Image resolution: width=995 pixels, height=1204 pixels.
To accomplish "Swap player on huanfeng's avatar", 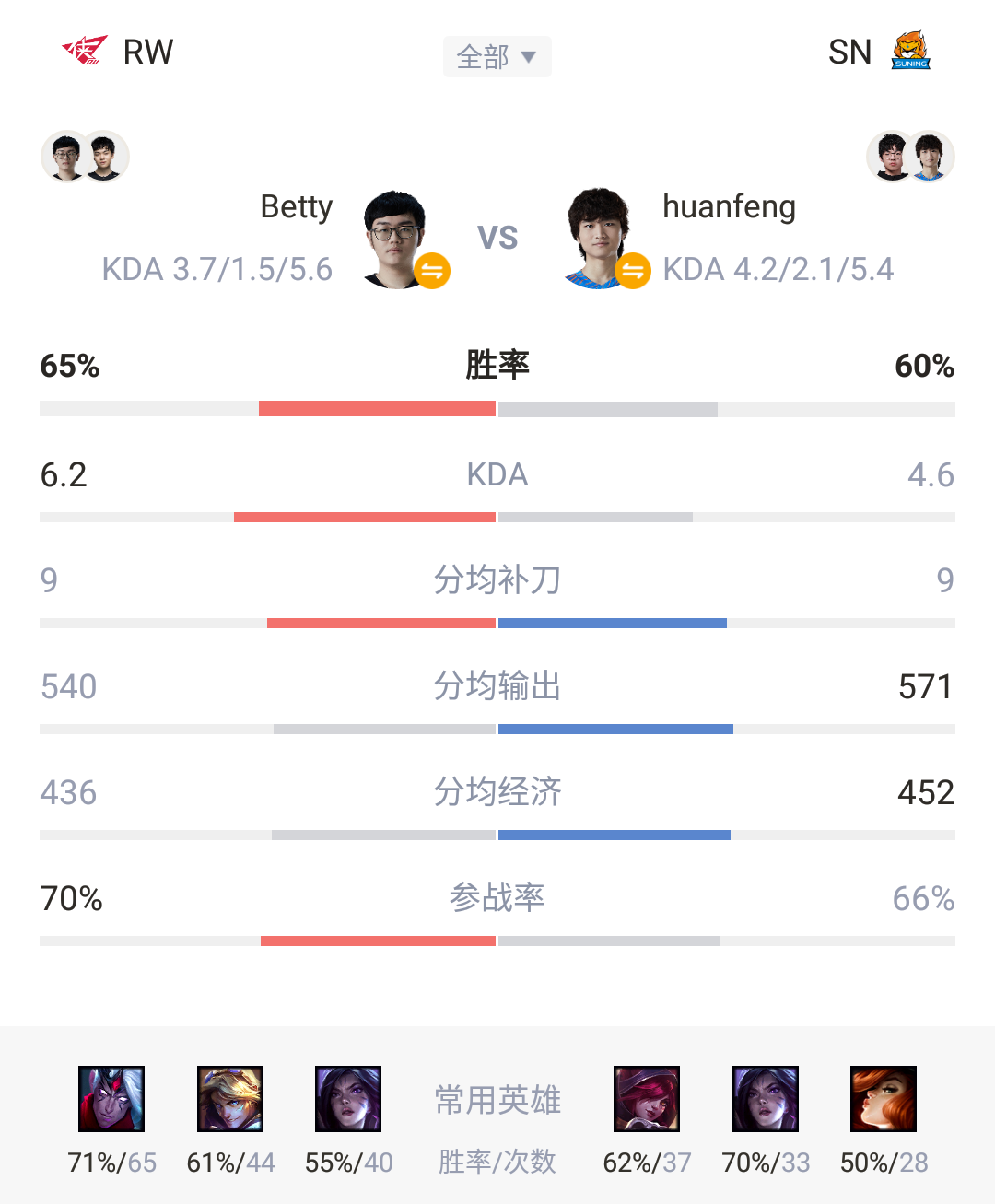I will click(632, 271).
